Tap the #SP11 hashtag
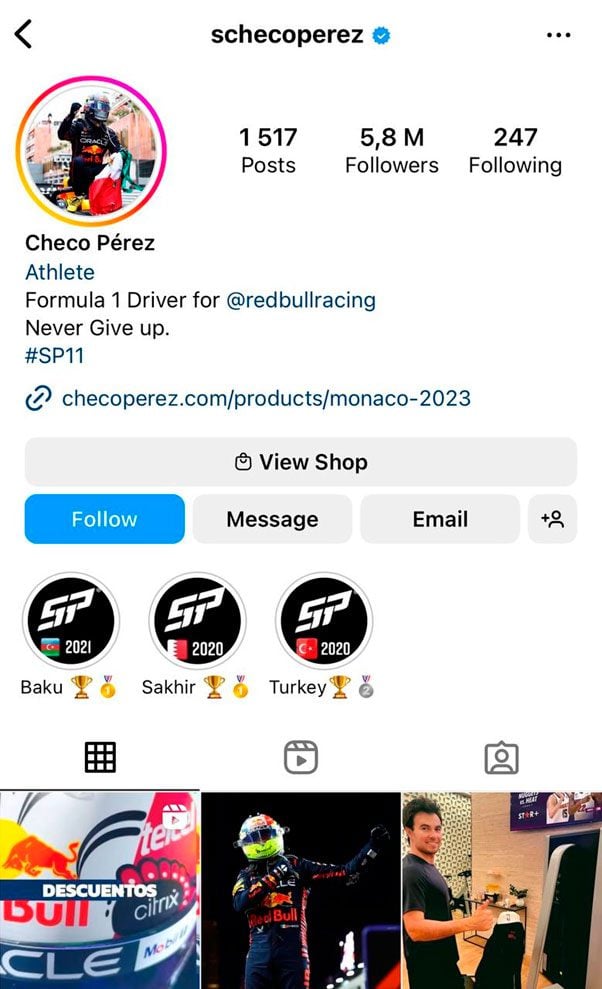602x989 pixels. click(x=50, y=355)
